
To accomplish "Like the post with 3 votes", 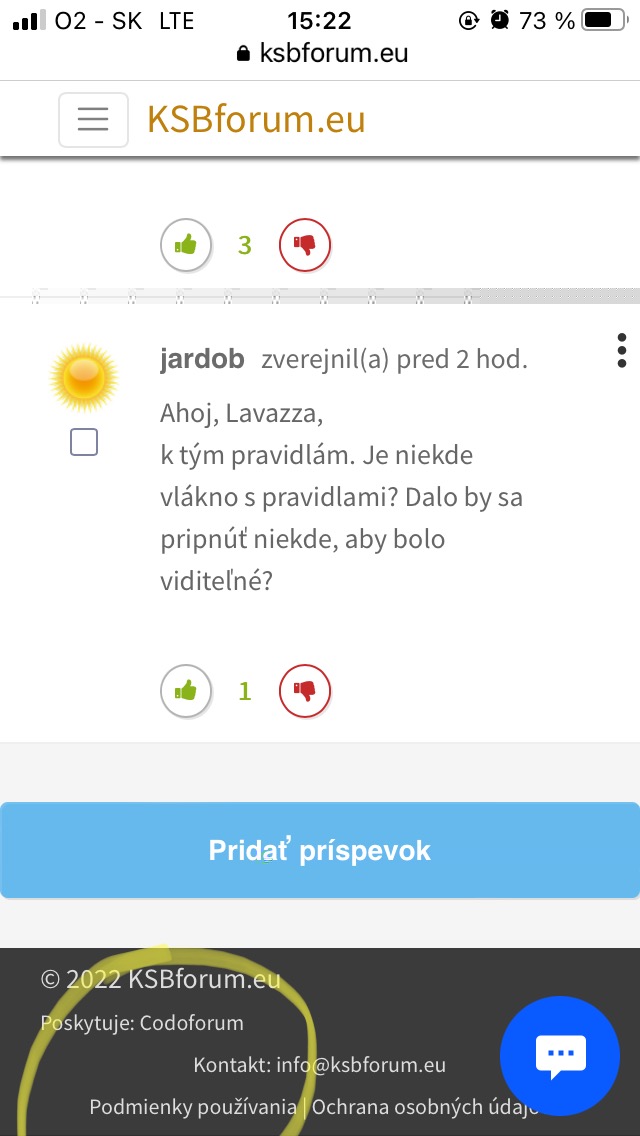I will pos(186,244).
